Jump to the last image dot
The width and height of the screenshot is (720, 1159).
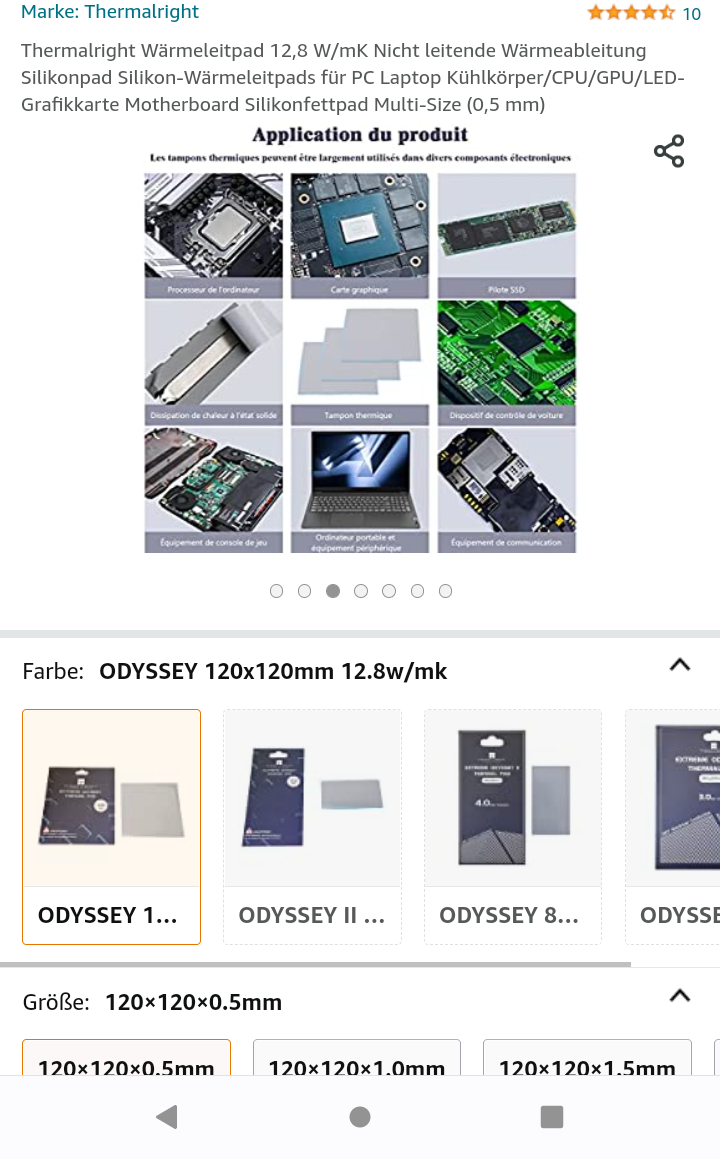(446, 591)
